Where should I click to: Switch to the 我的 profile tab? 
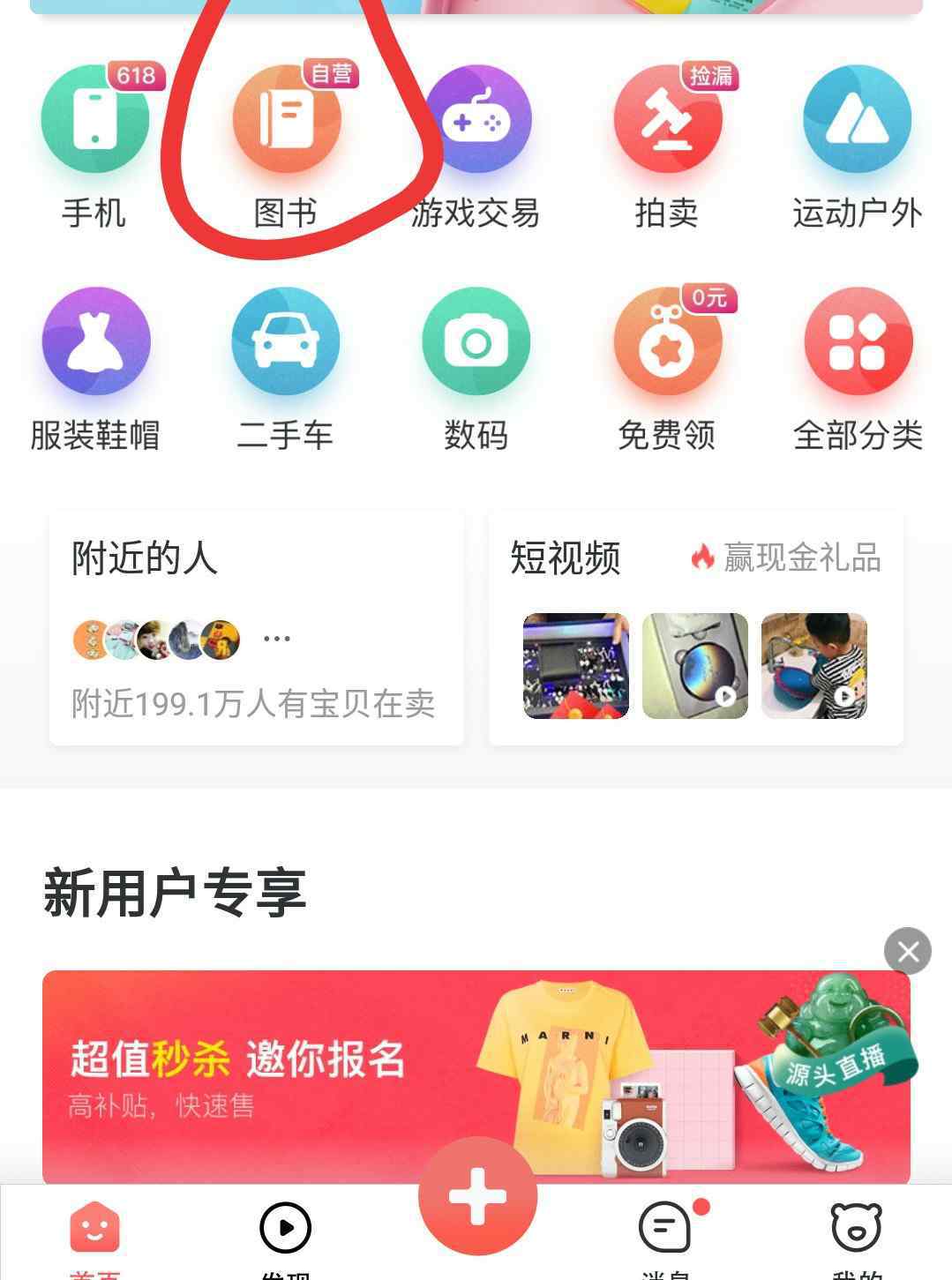tap(857, 1235)
